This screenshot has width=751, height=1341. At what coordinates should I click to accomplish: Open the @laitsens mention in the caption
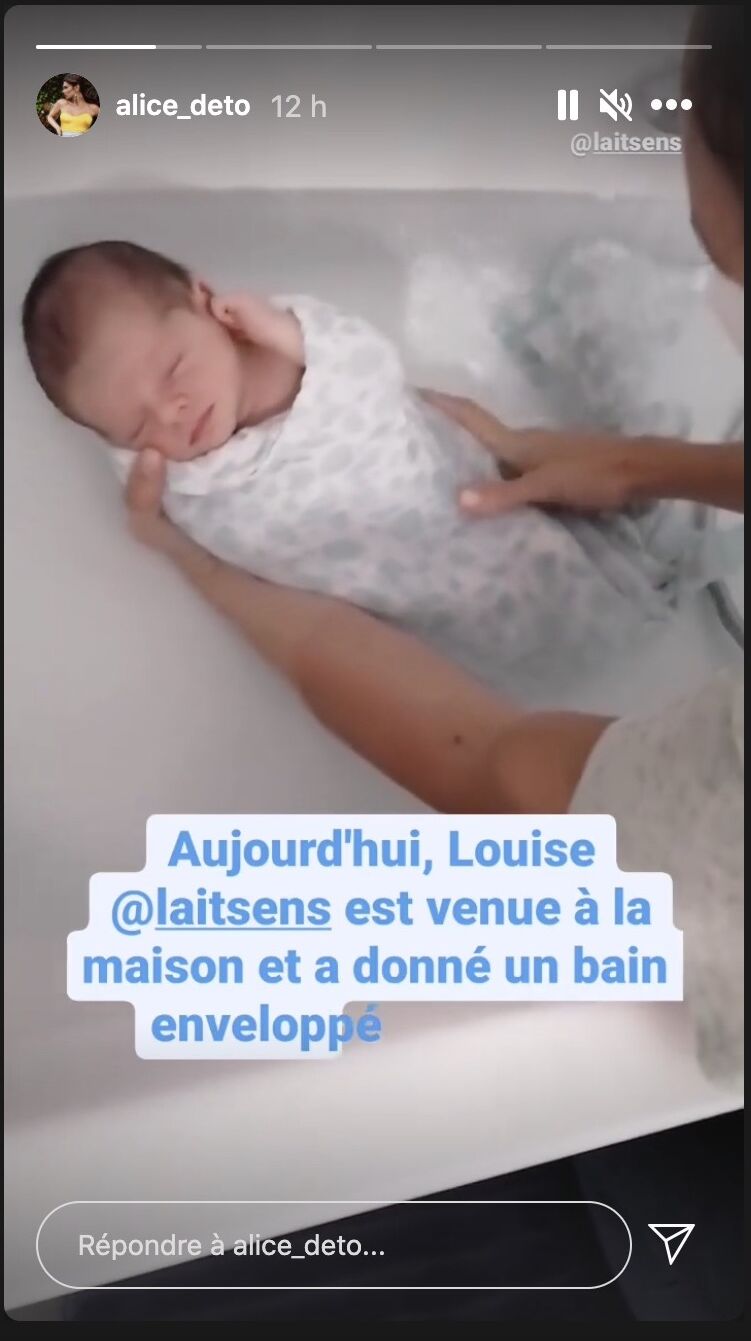(x=221, y=911)
